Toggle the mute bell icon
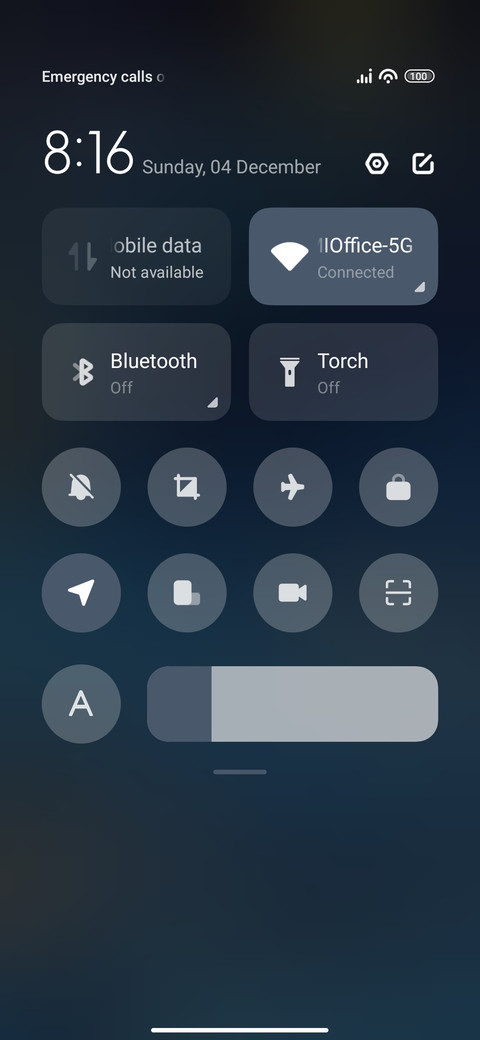The image size is (480, 1040). click(81, 487)
